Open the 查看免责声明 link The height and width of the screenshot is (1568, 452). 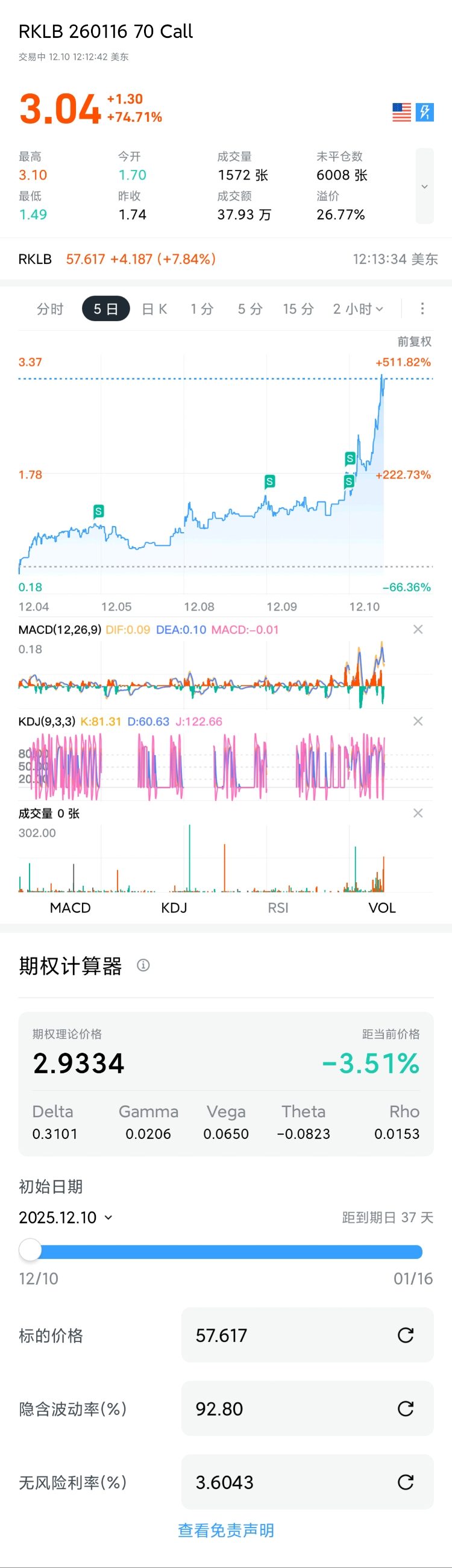[x=225, y=1530]
